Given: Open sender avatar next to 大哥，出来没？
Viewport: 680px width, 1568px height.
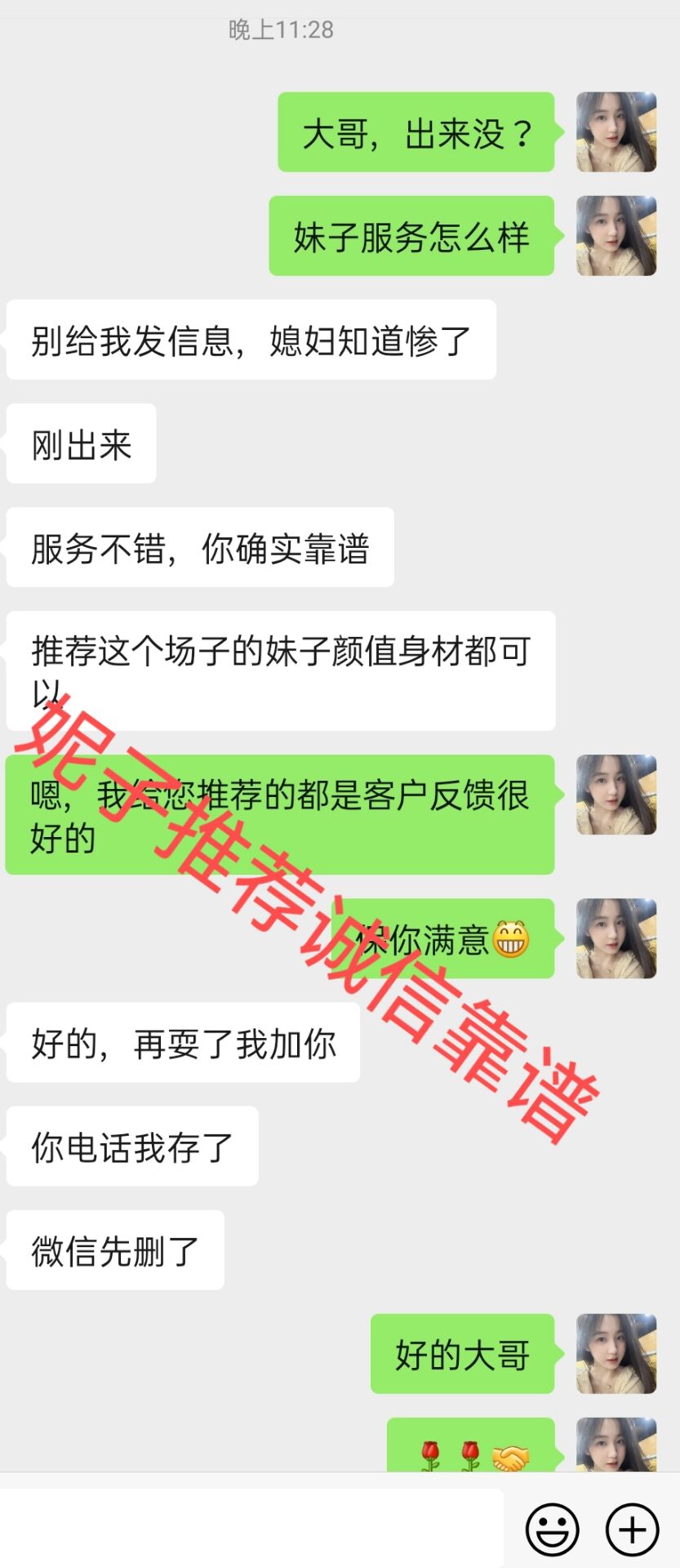Looking at the screenshot, I should [616, 132].
